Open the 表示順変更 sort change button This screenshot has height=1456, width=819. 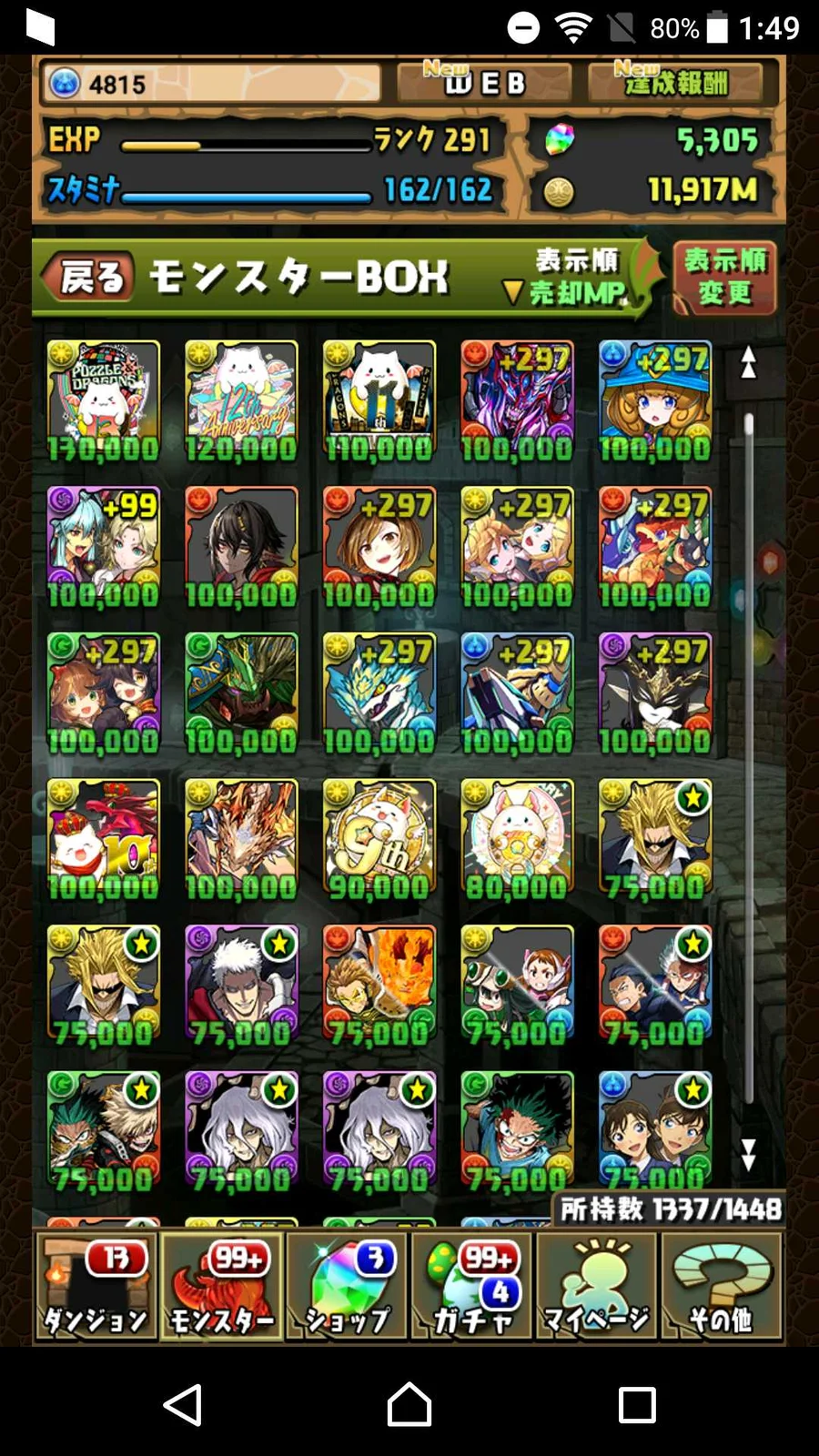(724, 277)
